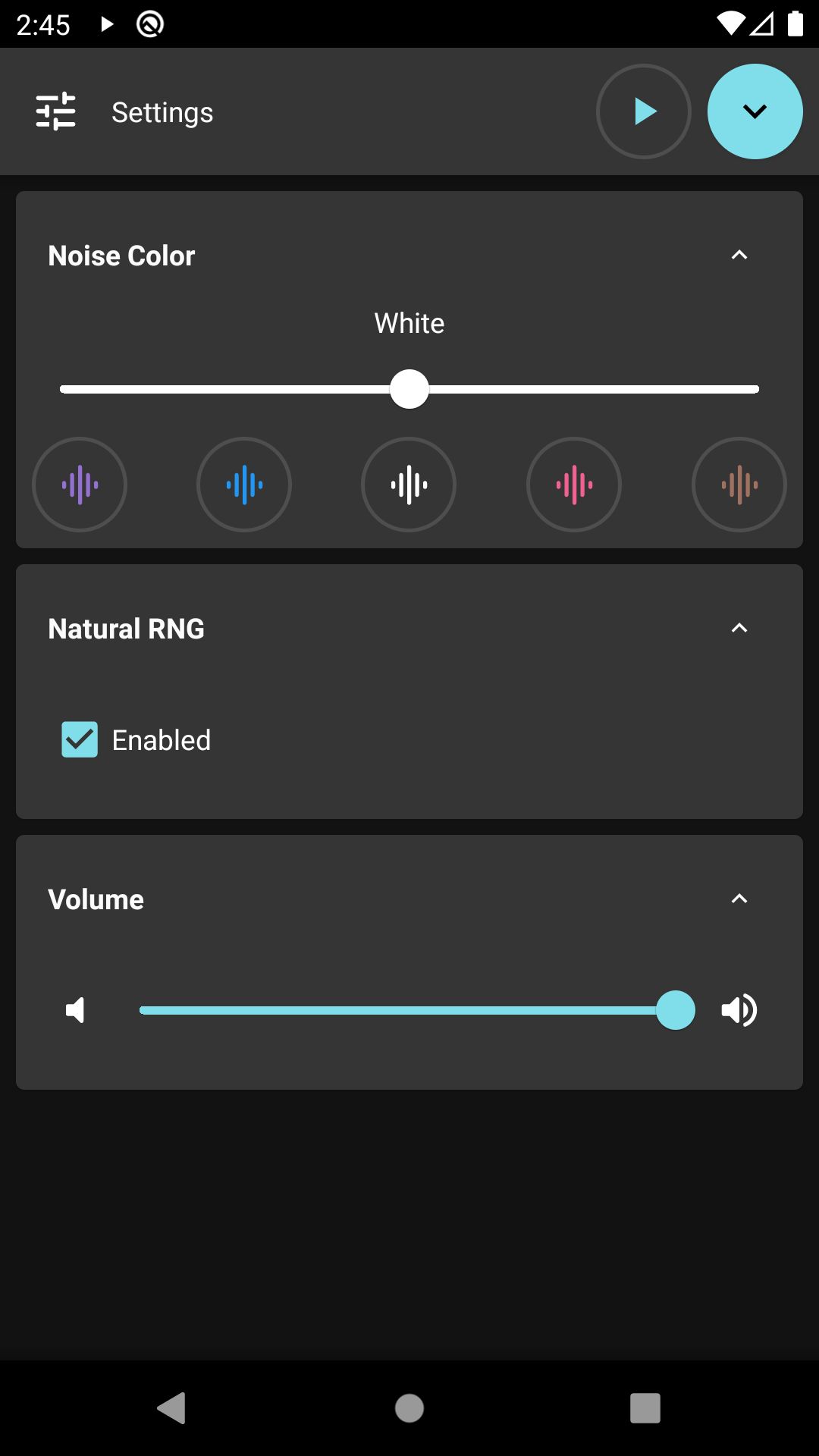This screenshot has width=819, height=1456.
Task: Collapse the Noise Color section
Action: tap(739, 256)
